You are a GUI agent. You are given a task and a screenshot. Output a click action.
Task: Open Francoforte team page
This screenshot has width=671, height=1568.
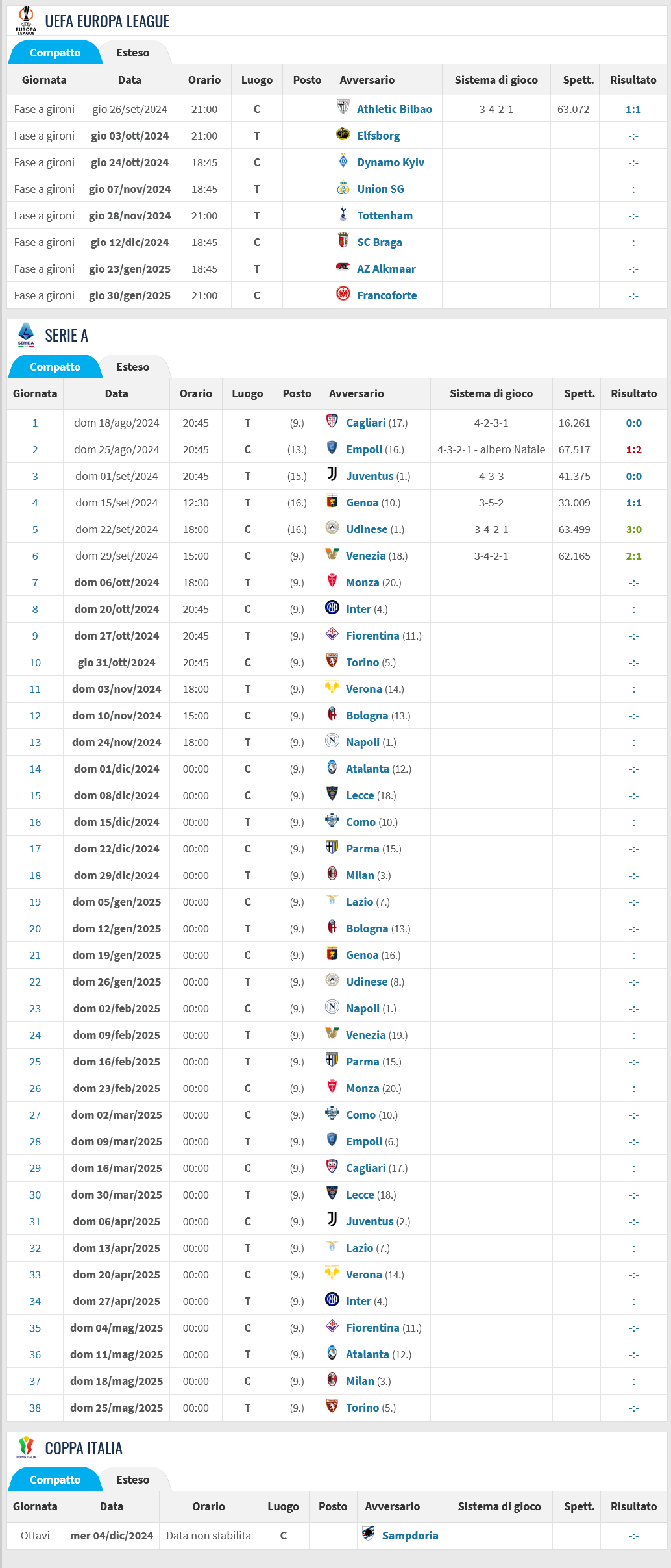pyautogui.click(x=386, y=295)
